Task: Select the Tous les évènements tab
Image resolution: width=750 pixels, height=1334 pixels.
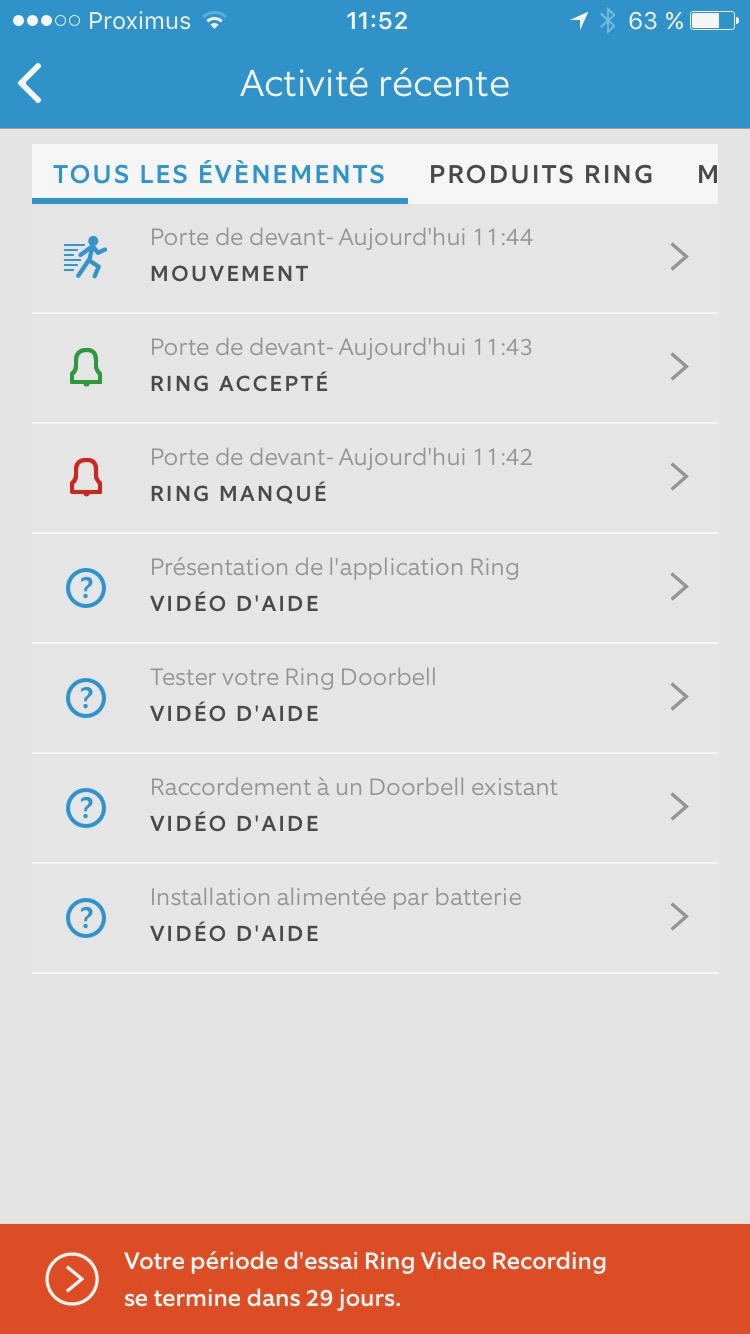Action: (x=219, y=174)
